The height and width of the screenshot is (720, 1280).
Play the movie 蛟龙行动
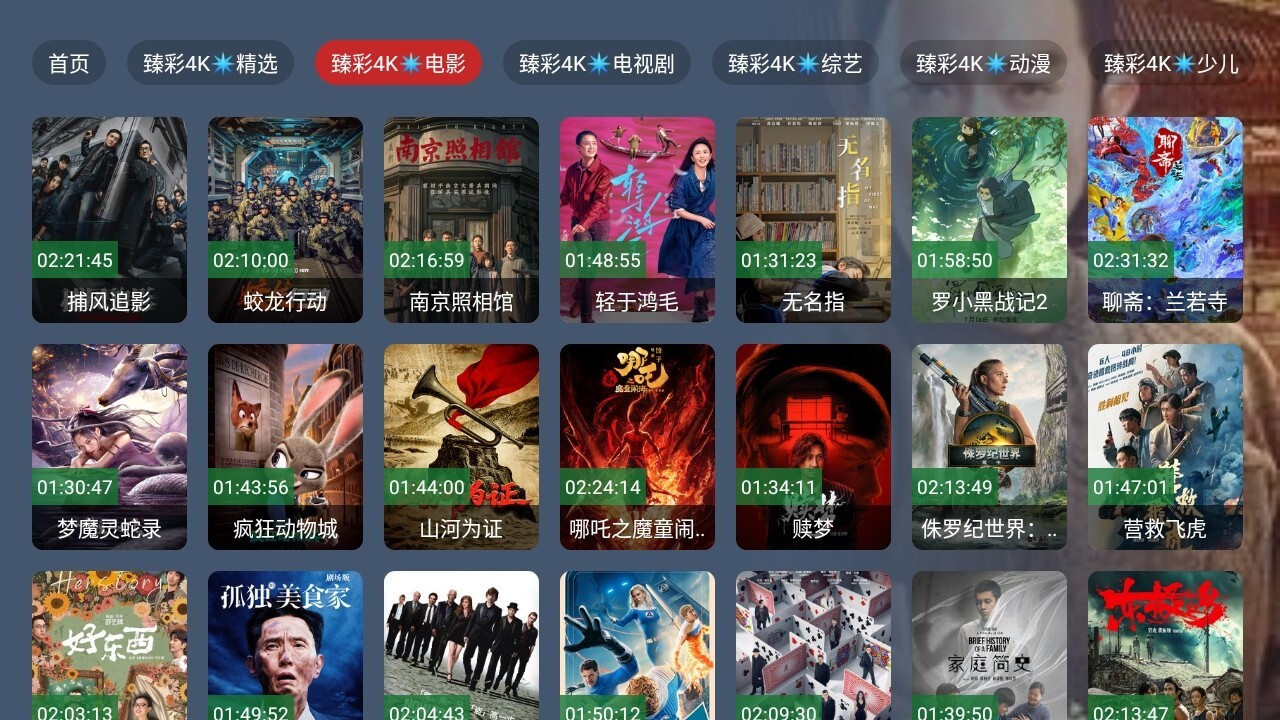[x=285, y=220]
